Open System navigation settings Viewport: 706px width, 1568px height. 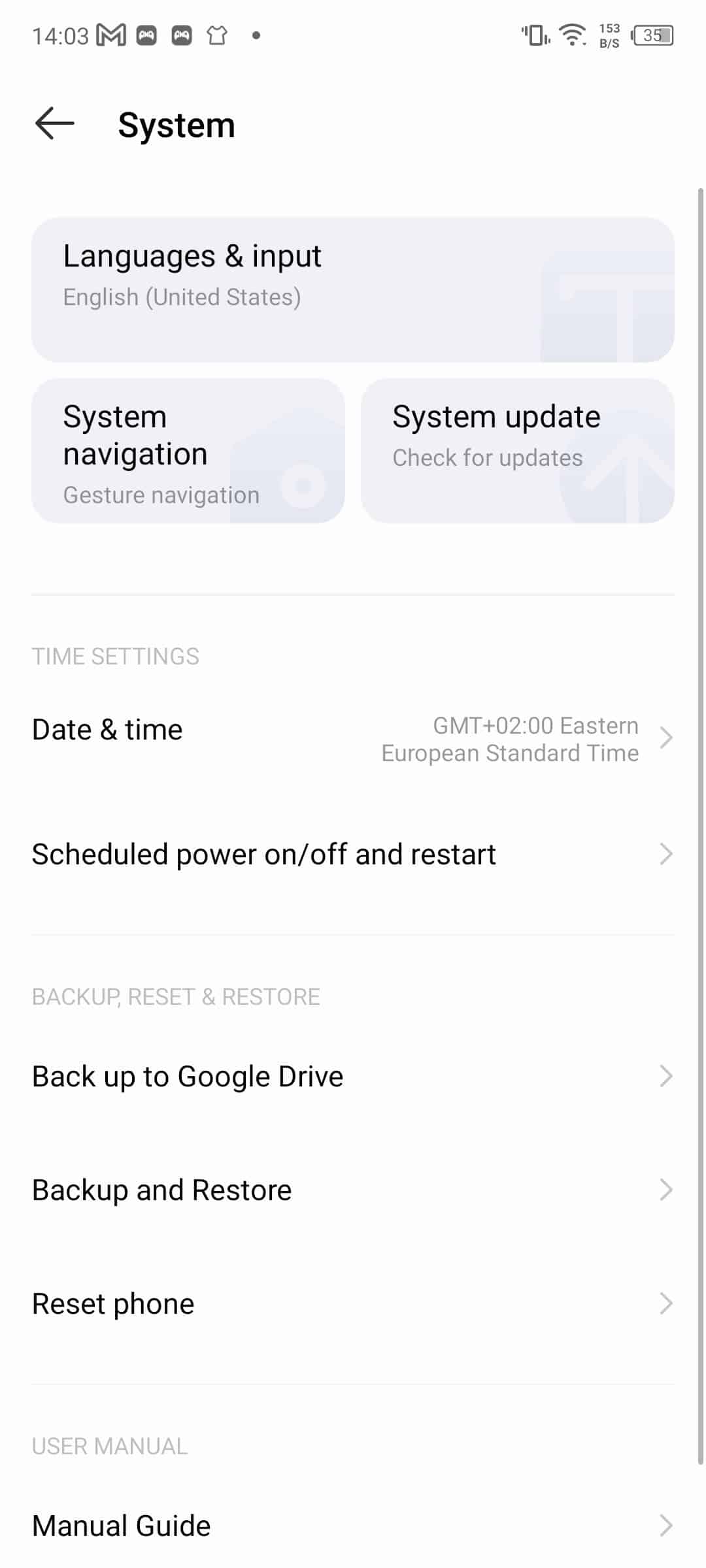tap(188, 450)
